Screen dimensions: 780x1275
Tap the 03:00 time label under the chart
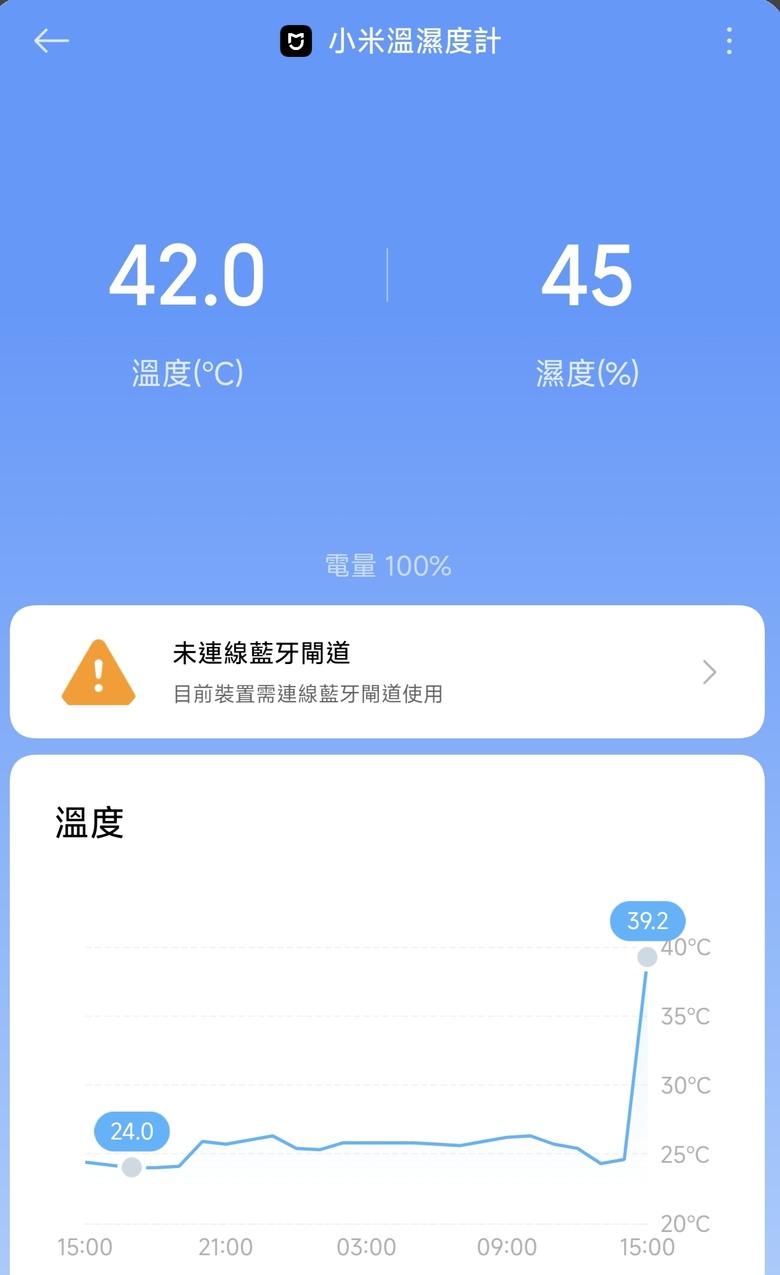click(366, 1247)
